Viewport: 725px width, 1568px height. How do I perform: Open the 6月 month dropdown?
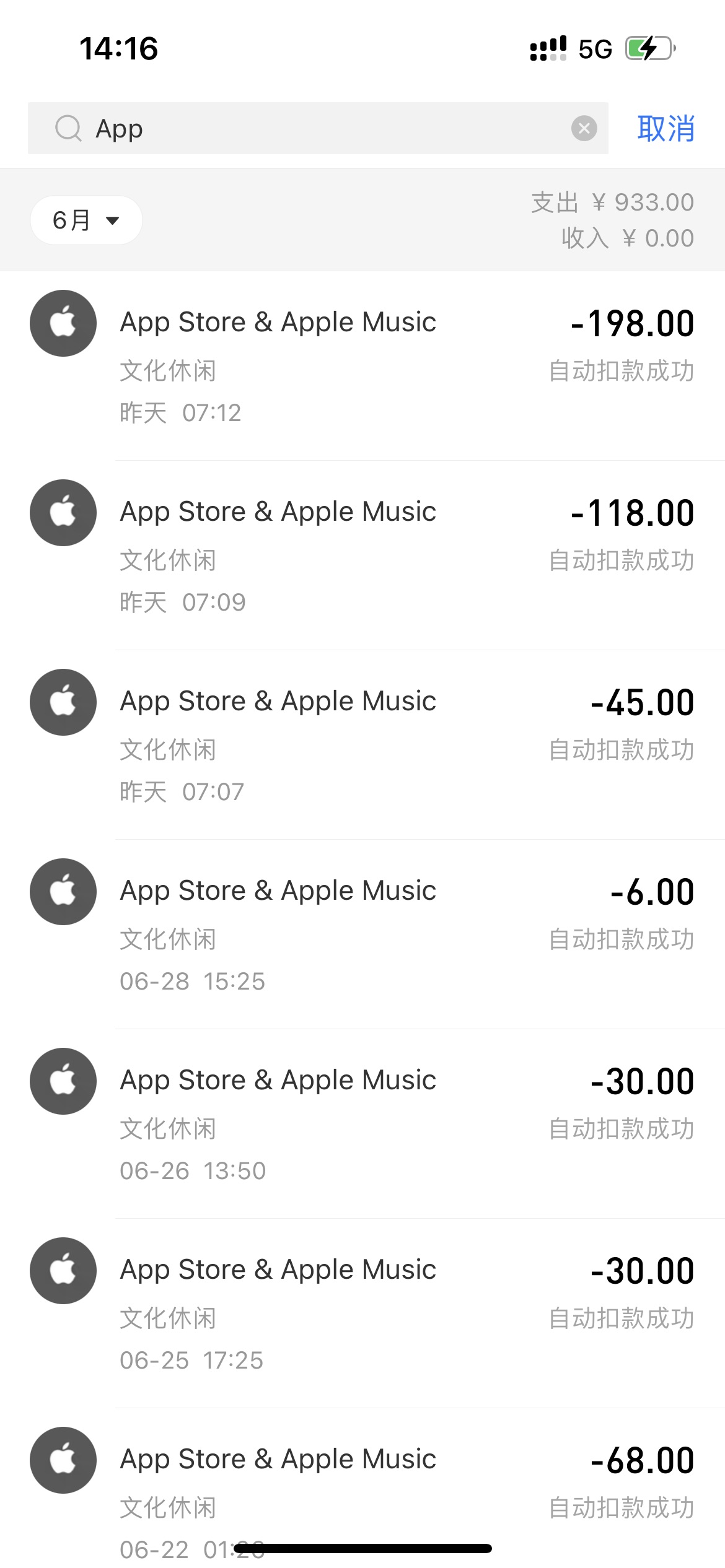[86, 220]
